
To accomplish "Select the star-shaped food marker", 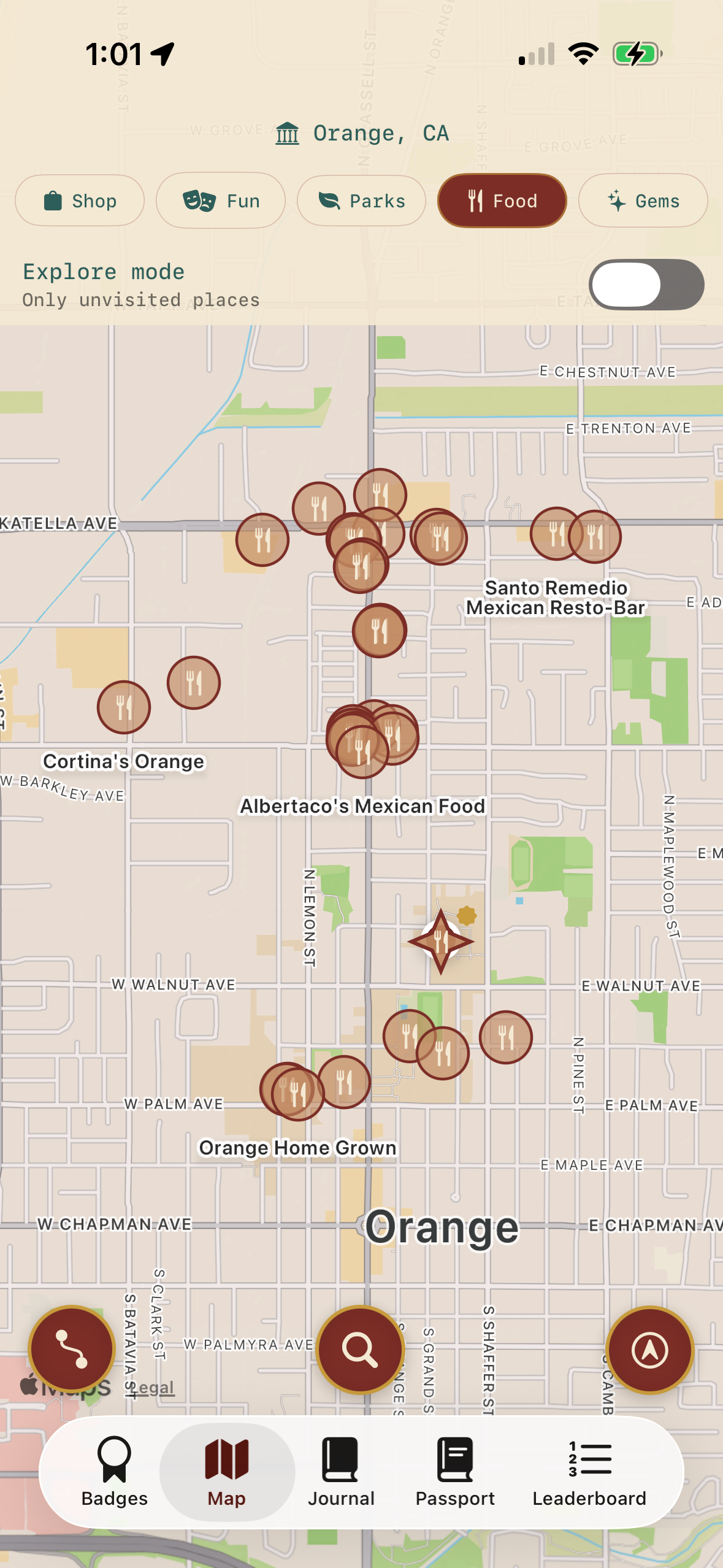I will pos(440,941).
